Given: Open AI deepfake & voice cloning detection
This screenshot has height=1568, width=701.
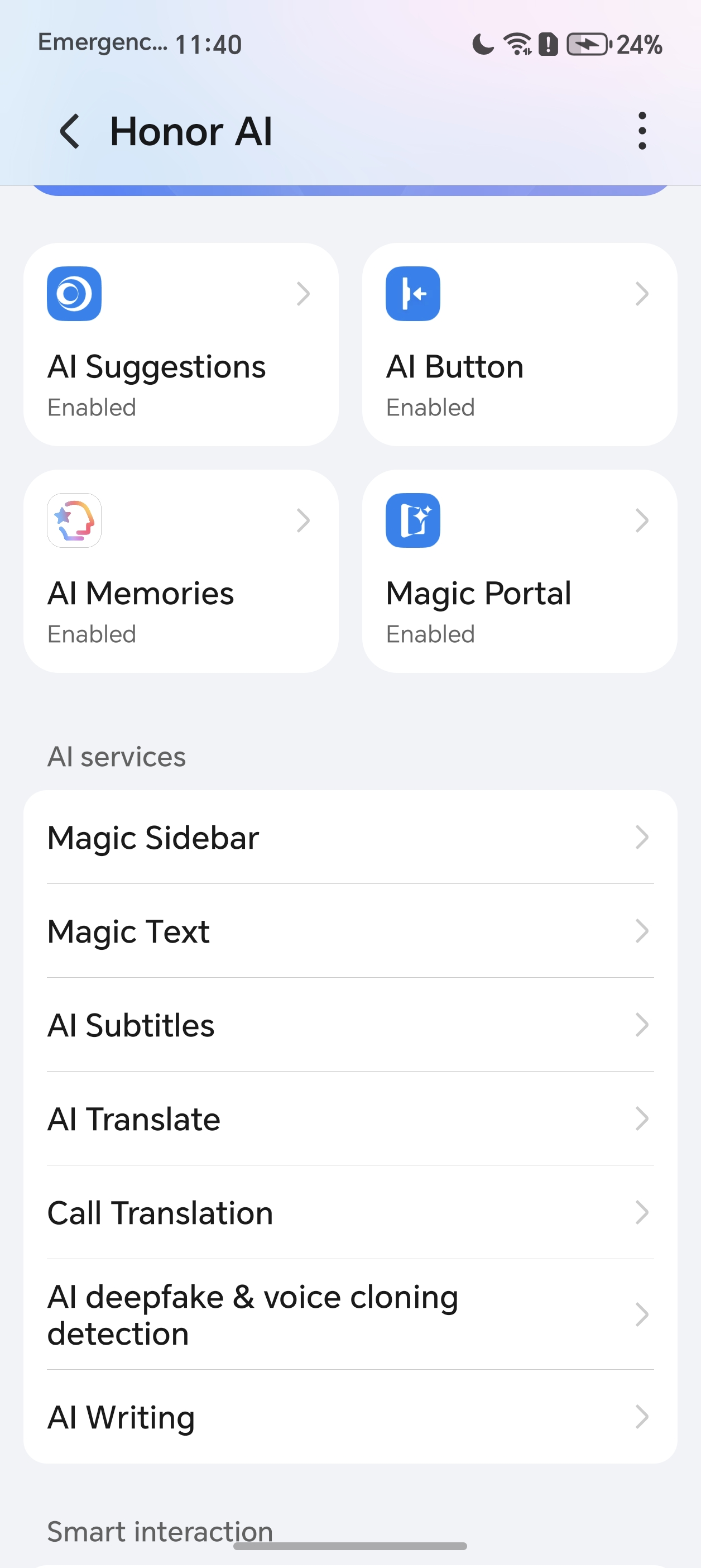Looking at the screenshot, I should [350, 1315].
